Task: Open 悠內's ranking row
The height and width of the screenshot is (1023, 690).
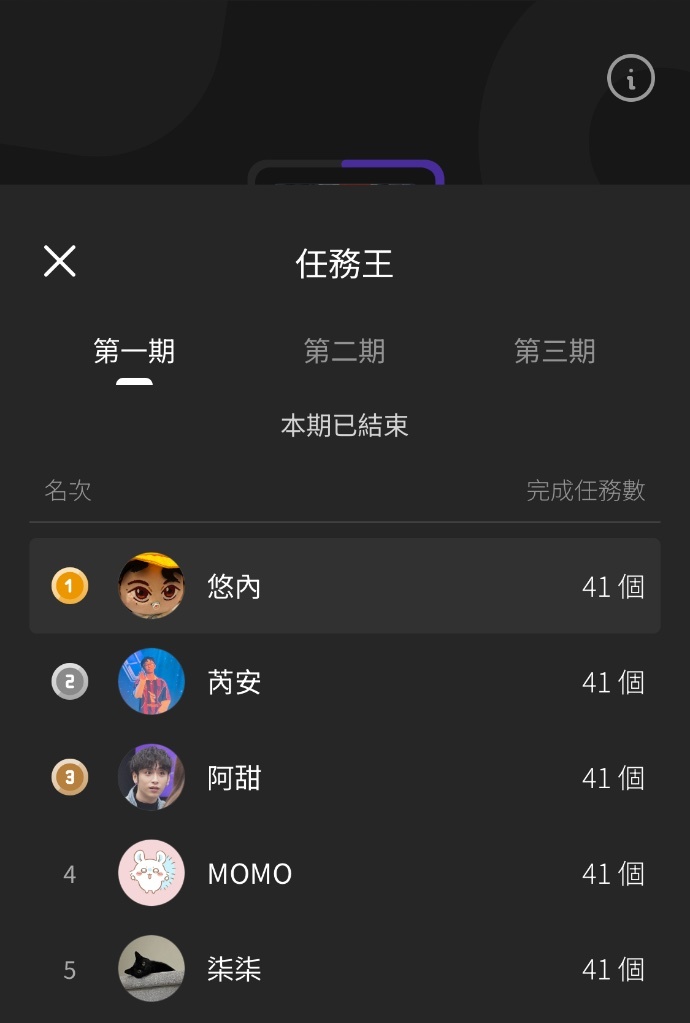Action: pyautogui.click(x=344, y=586)
